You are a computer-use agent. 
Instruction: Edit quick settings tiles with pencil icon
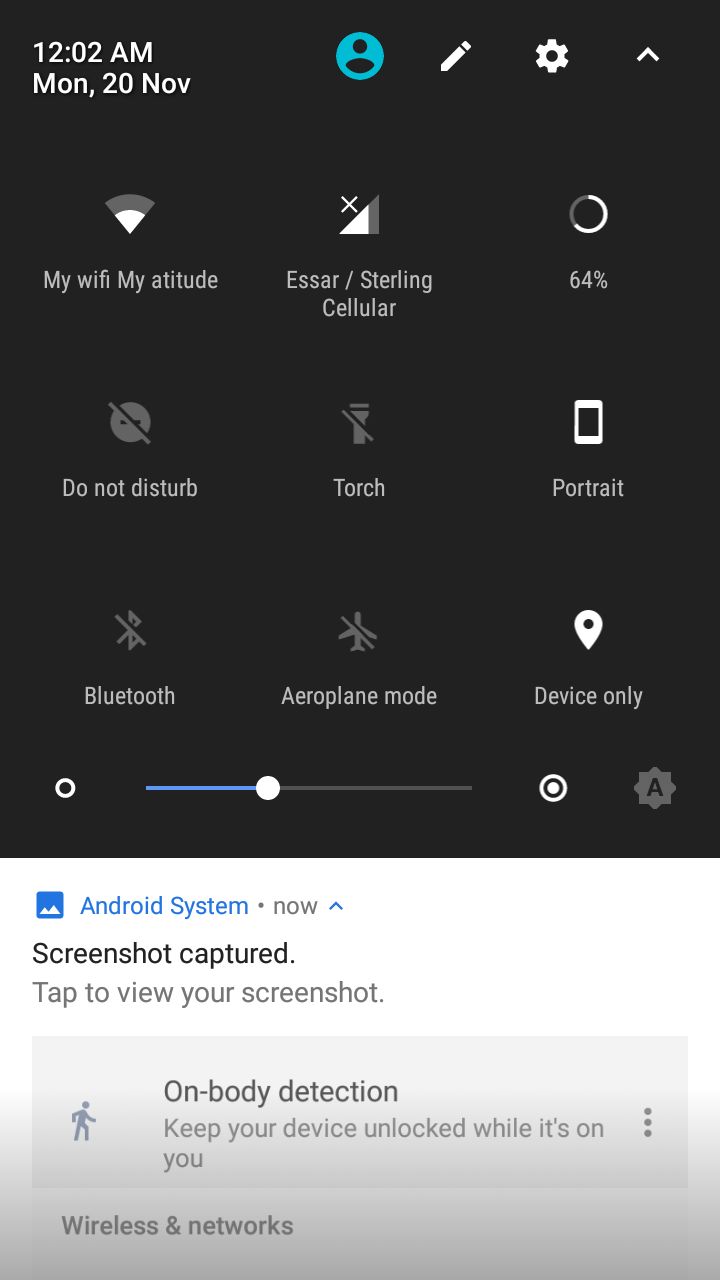(456, 56)
